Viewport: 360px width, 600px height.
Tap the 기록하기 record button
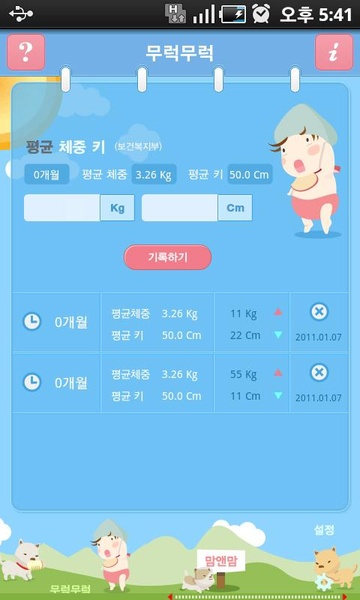168,258
